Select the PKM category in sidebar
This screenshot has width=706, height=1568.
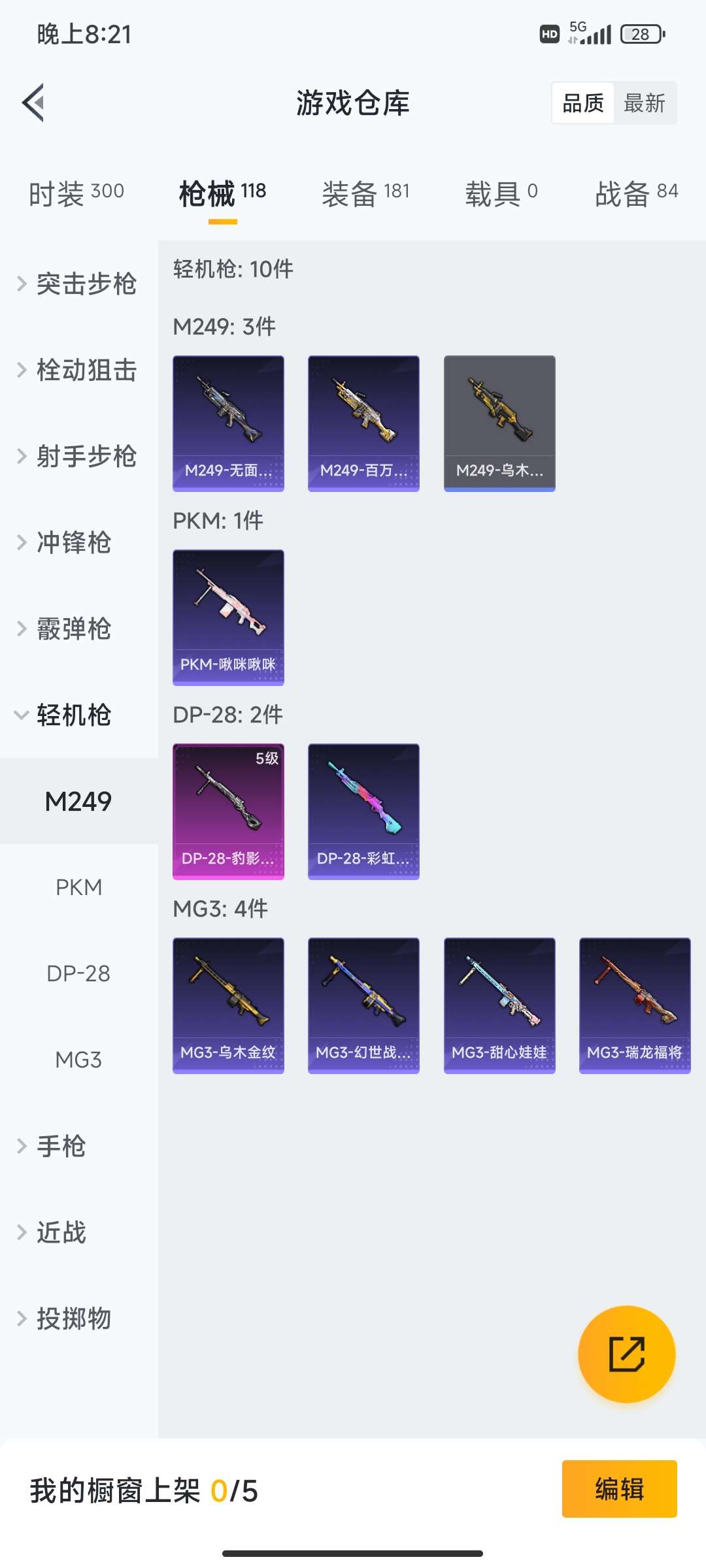click(79, 887)
